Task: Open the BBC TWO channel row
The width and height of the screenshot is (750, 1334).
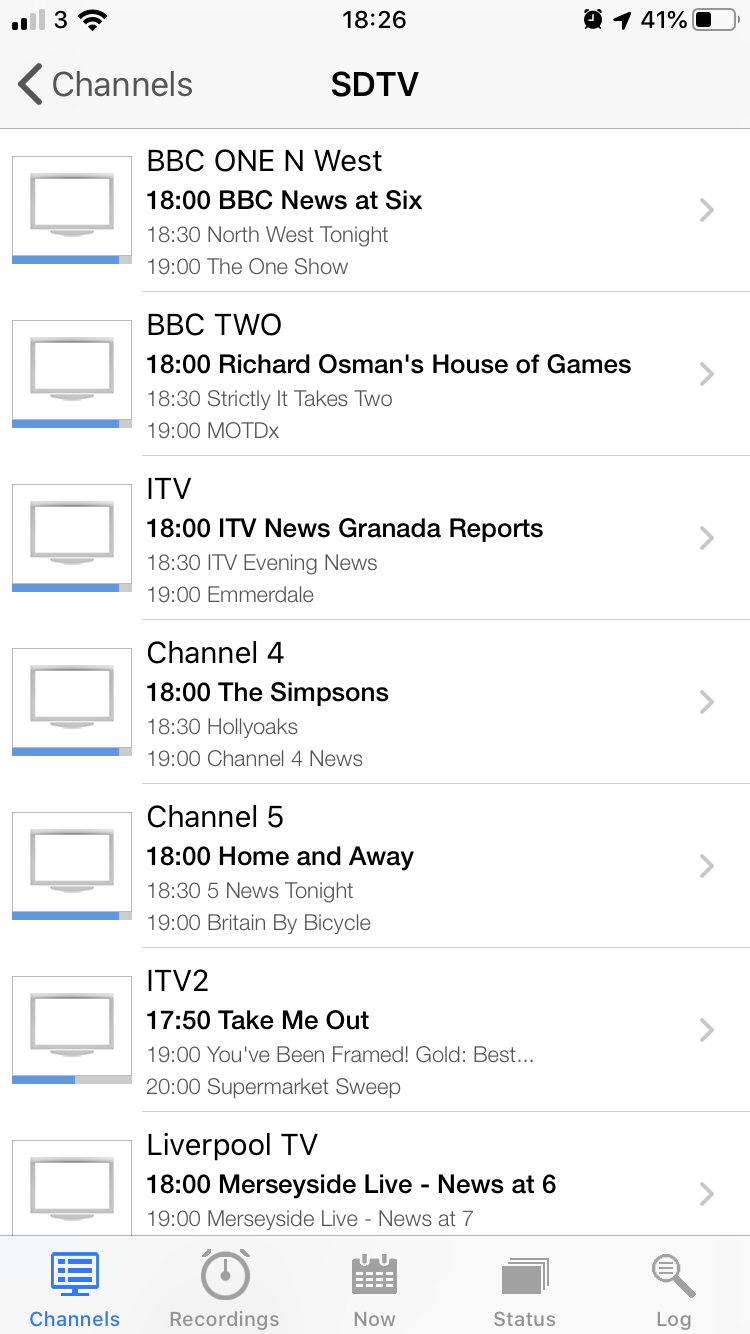Action: [x=375, y=374]
